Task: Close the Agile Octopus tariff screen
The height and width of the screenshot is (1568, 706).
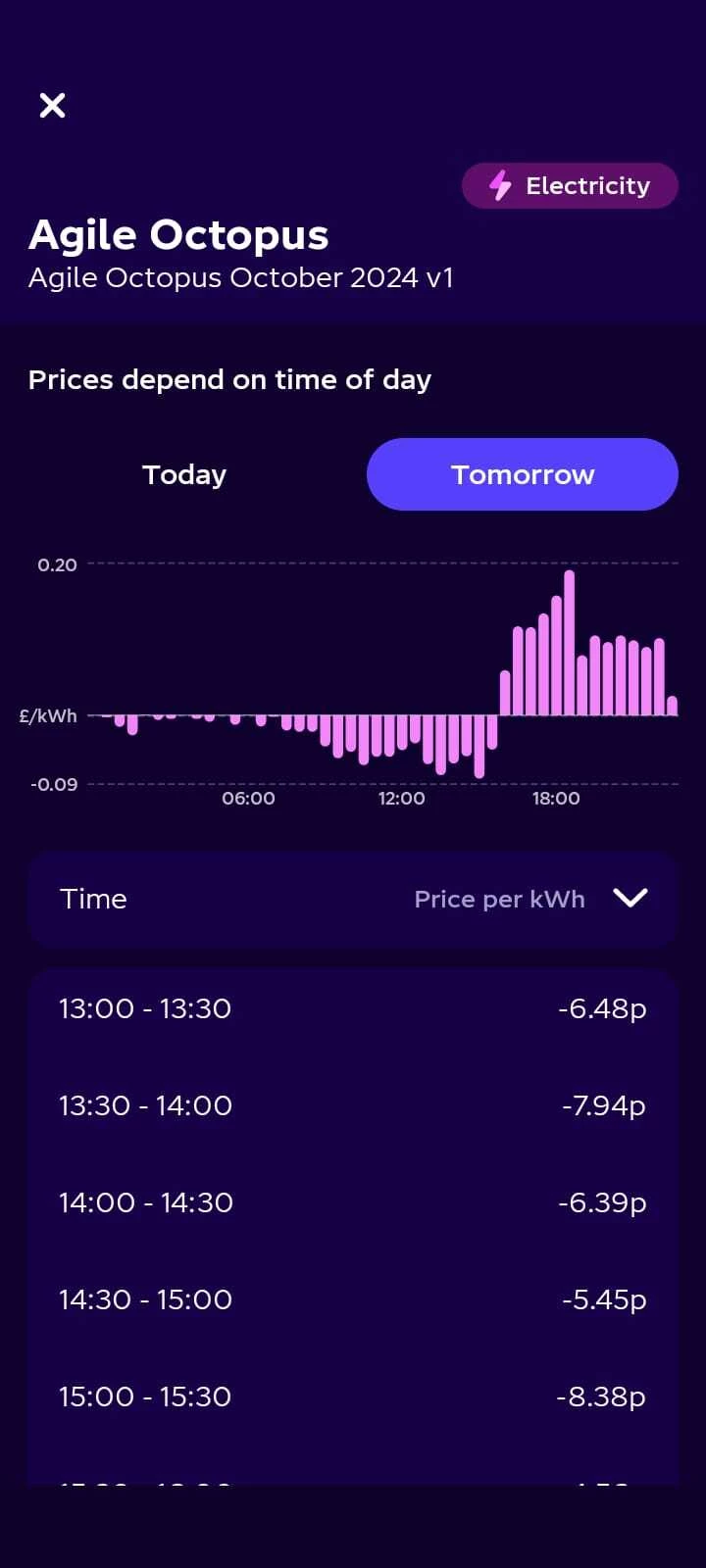Action: (52, 105)
